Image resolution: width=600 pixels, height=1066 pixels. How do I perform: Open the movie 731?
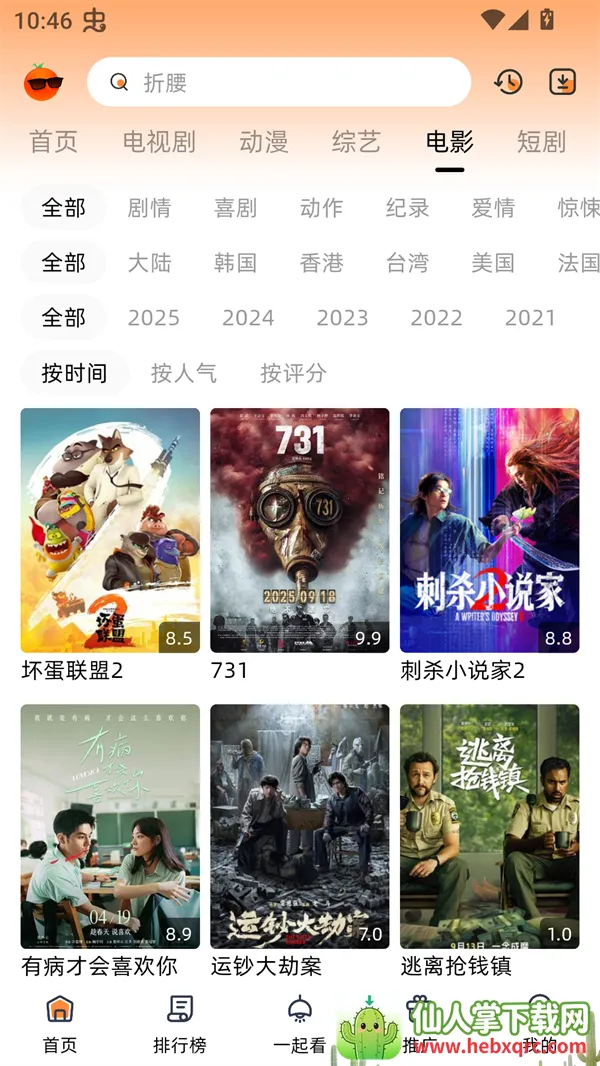point(299,530)
